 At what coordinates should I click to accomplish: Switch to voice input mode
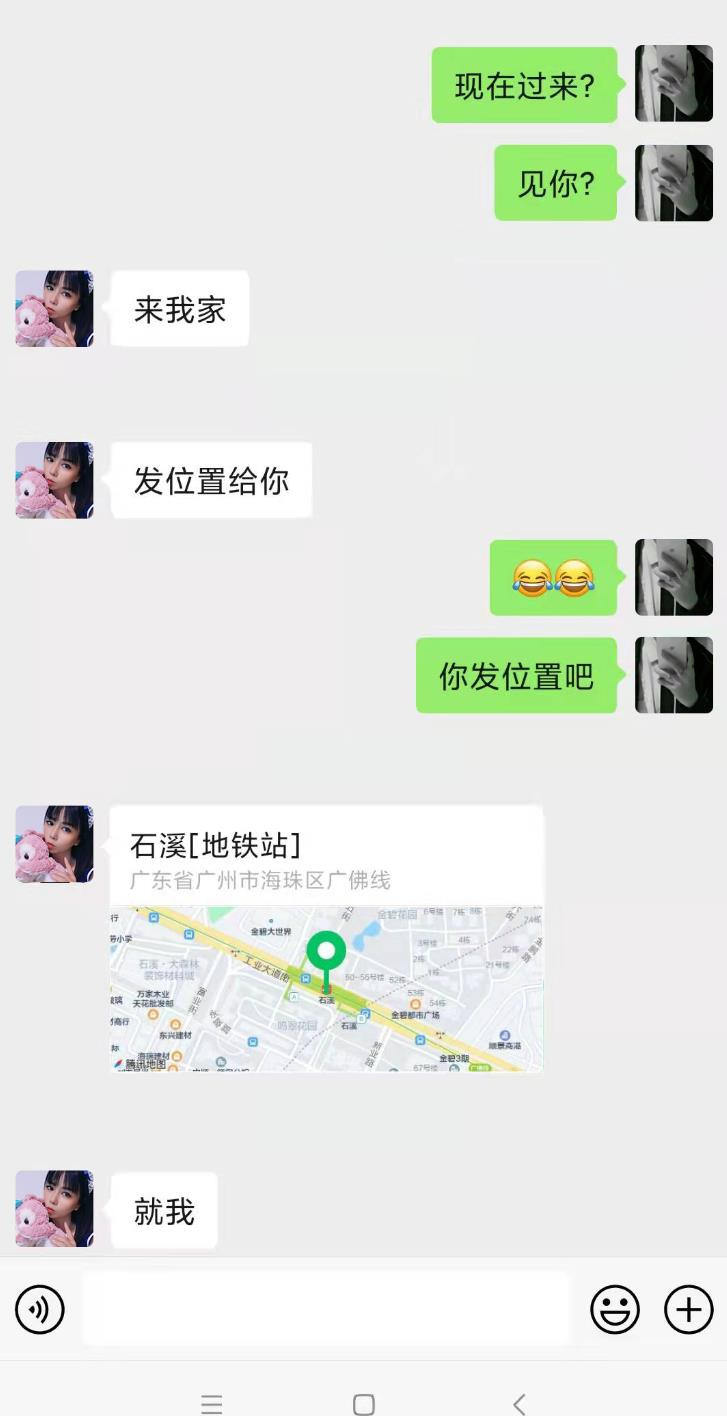tap(39, 1309)
